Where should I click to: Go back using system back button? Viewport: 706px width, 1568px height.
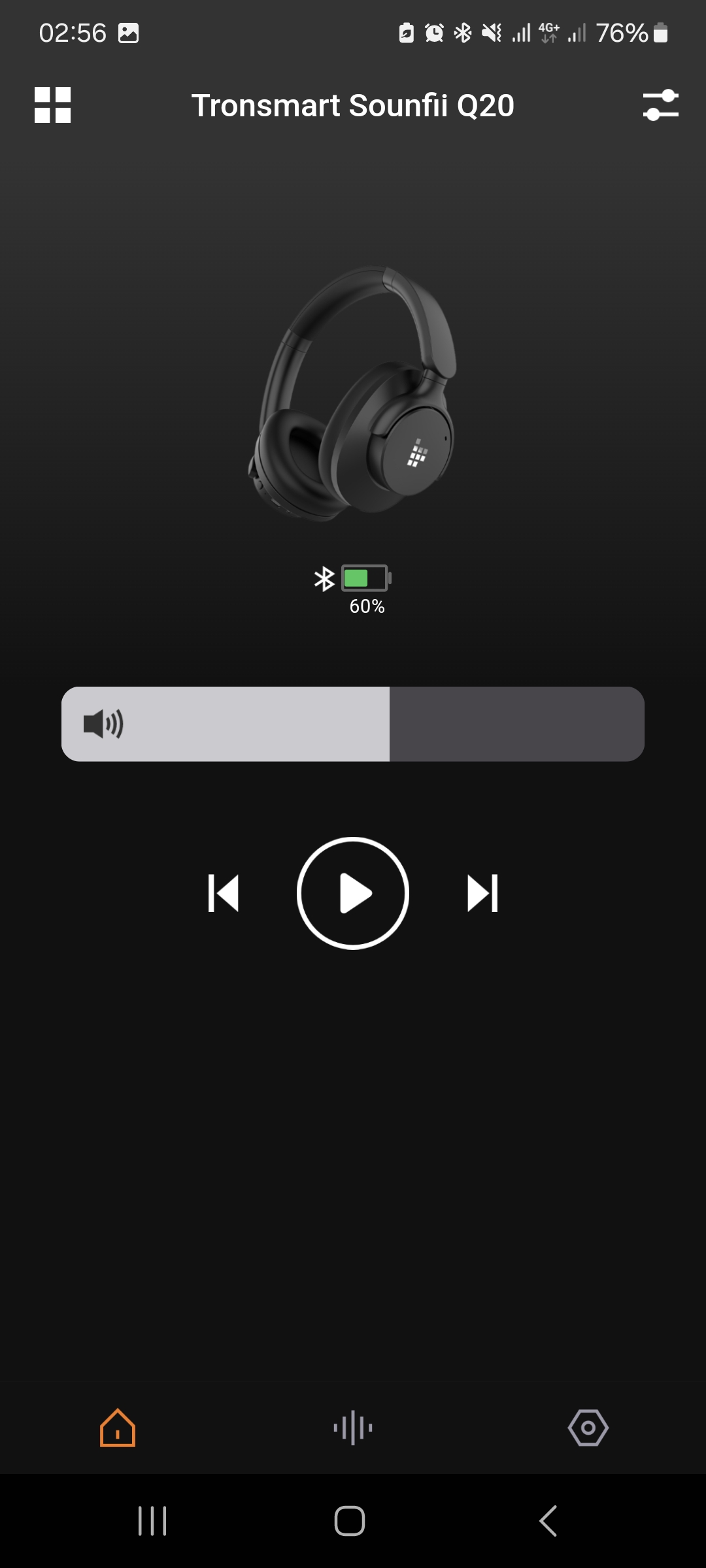[x=548, y=1521]
